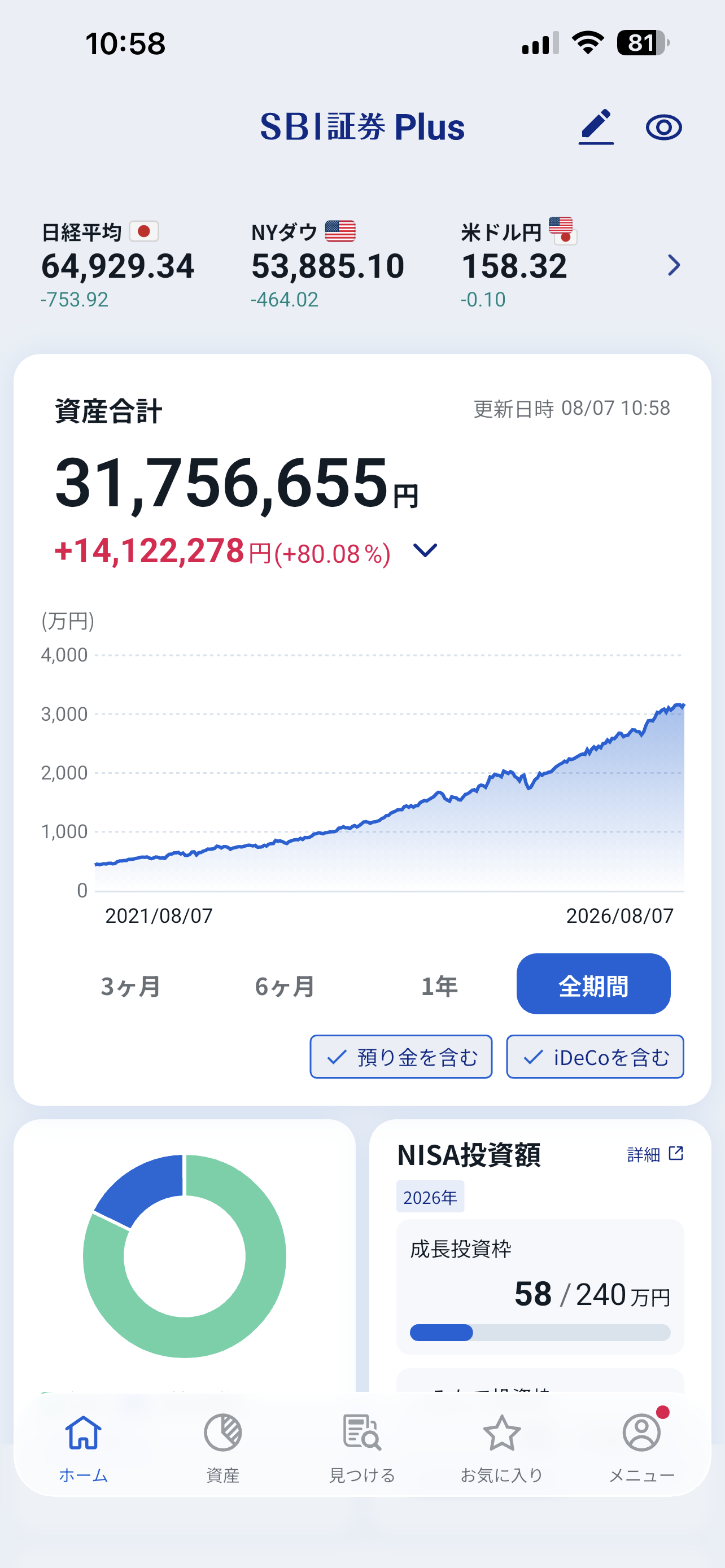
Task: Select the 全期間 chart period
Action: (x=593, y=984)
